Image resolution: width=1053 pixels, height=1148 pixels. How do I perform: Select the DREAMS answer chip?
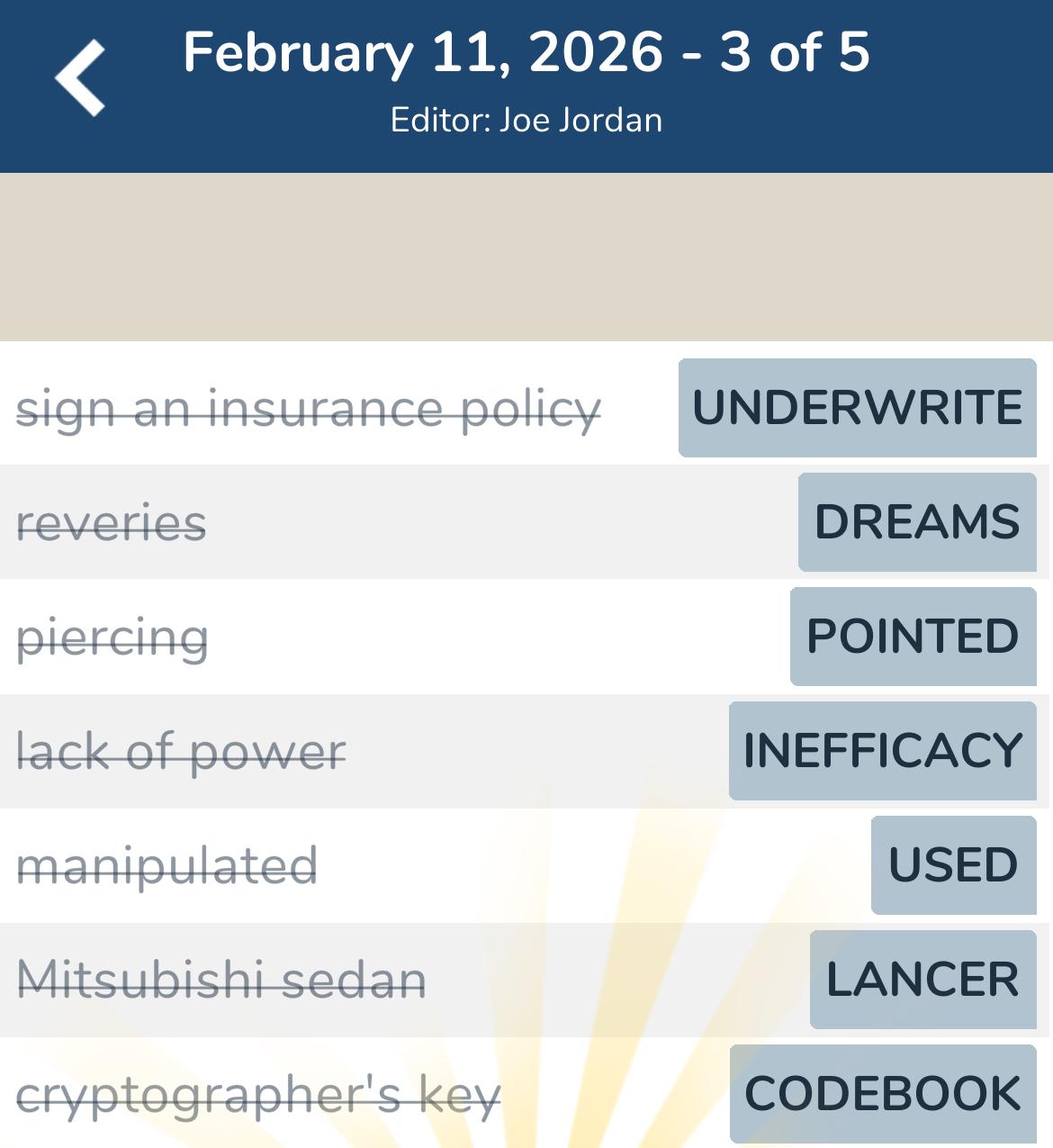916,522
